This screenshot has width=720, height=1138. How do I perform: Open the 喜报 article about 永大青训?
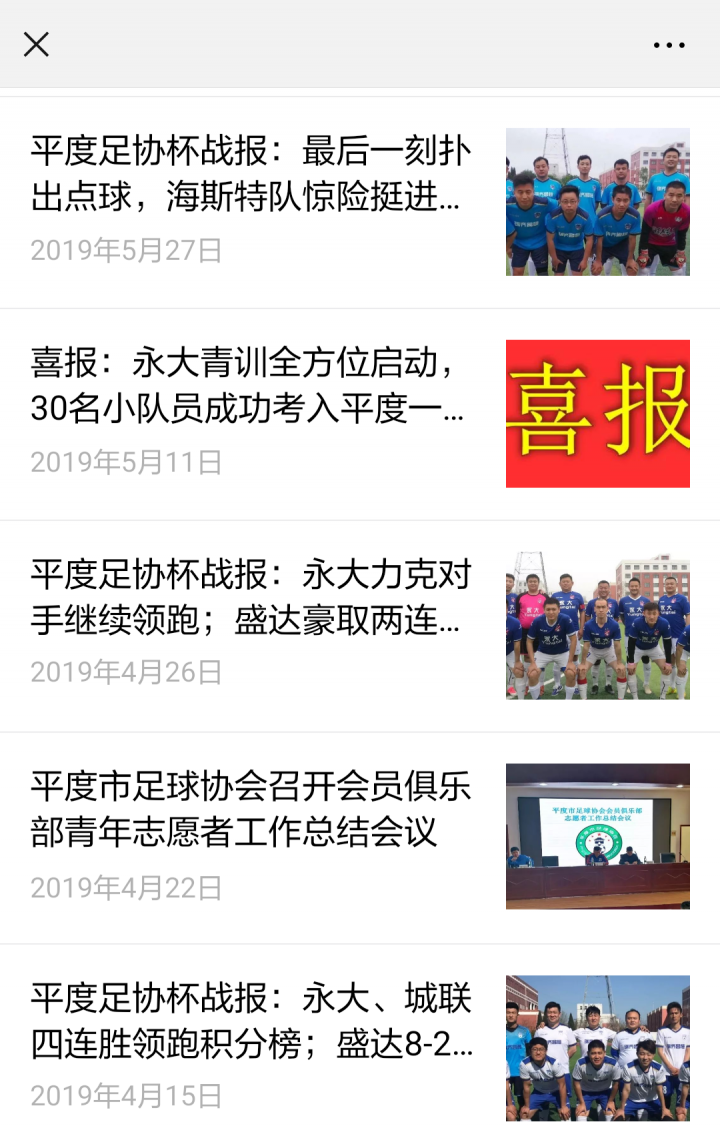tap(250, 387)
